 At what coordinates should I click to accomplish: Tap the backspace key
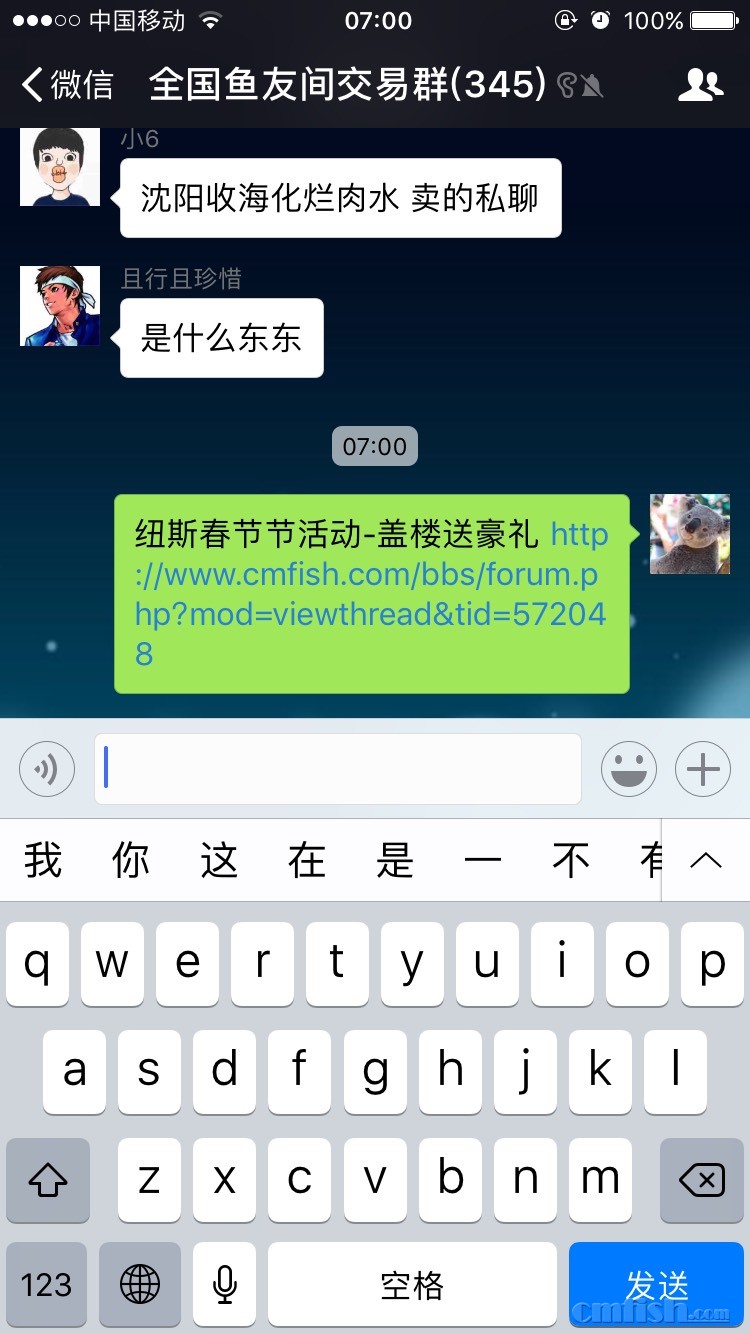[x=701, y=1181]
